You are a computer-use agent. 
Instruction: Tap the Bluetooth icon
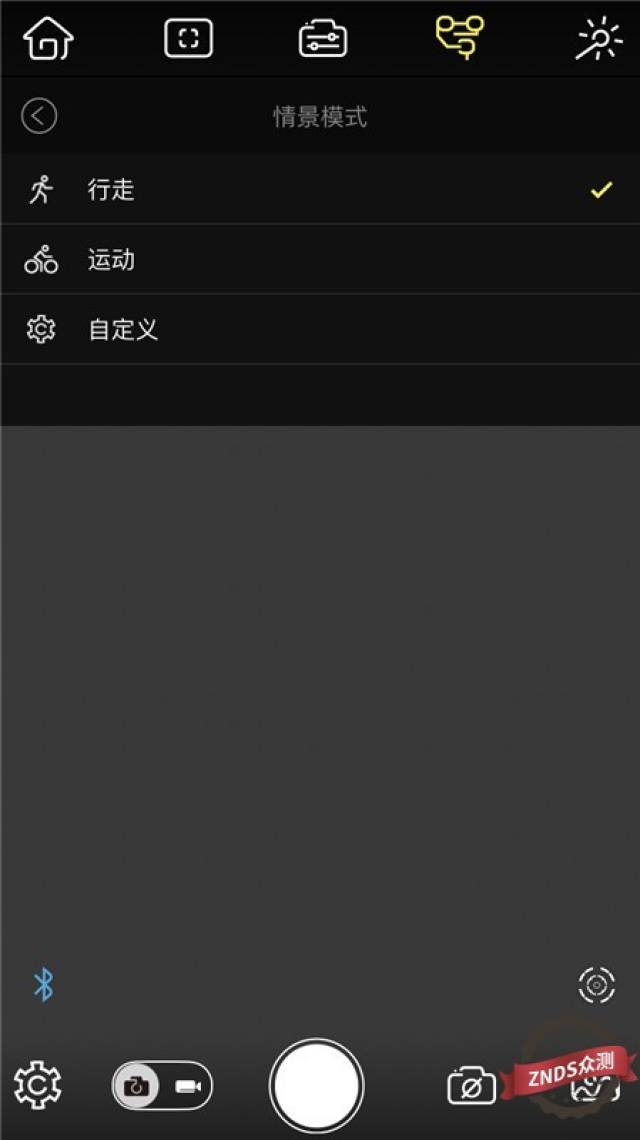pyautogui.click(x=44, y=985)
